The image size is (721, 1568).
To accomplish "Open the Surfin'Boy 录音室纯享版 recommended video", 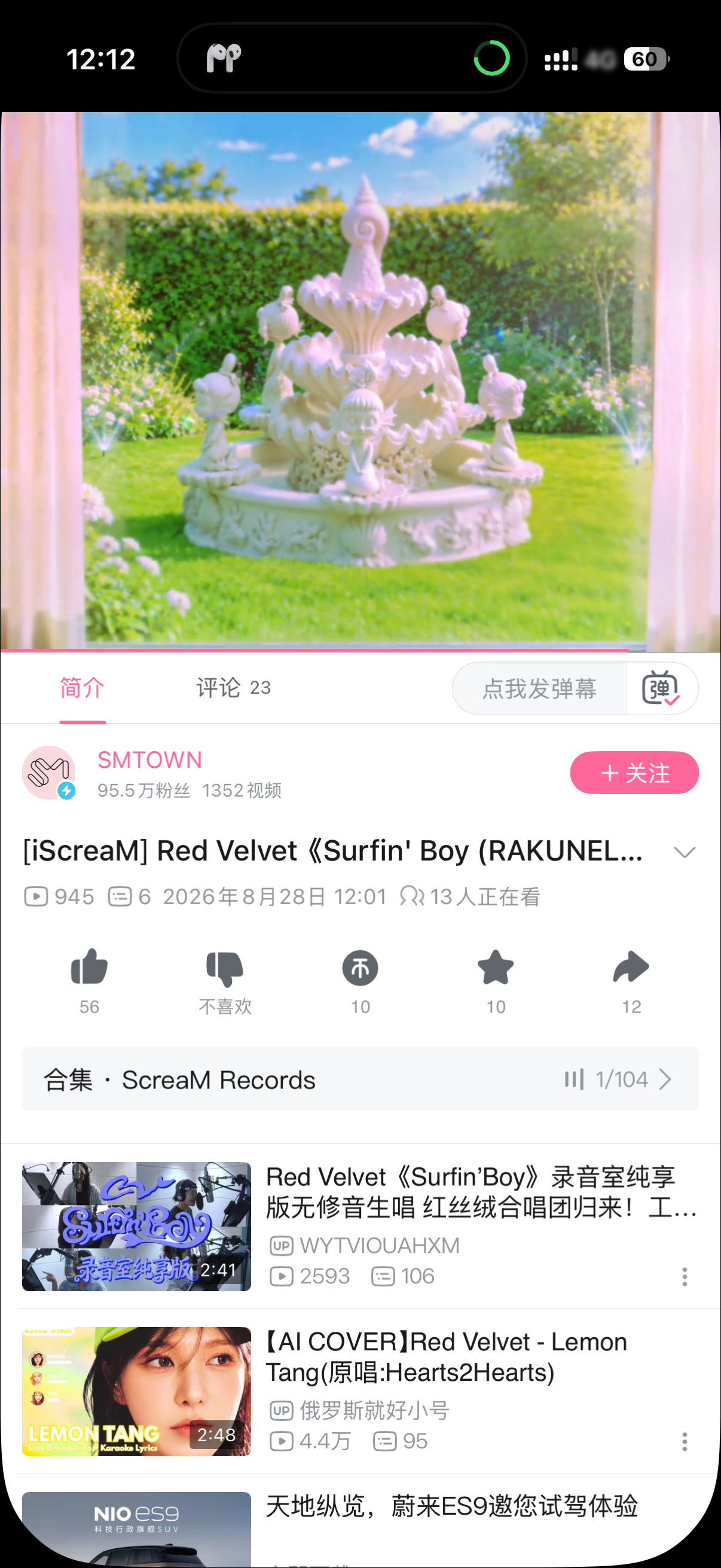I will (360, 1226).
